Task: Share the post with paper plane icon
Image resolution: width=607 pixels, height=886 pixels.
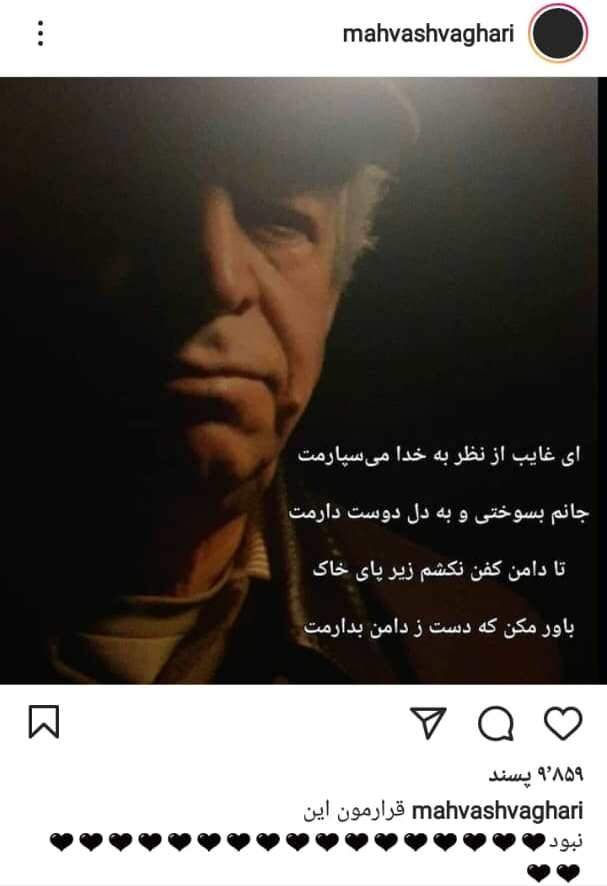Action: pyautogui.click(x=428, y=723)
